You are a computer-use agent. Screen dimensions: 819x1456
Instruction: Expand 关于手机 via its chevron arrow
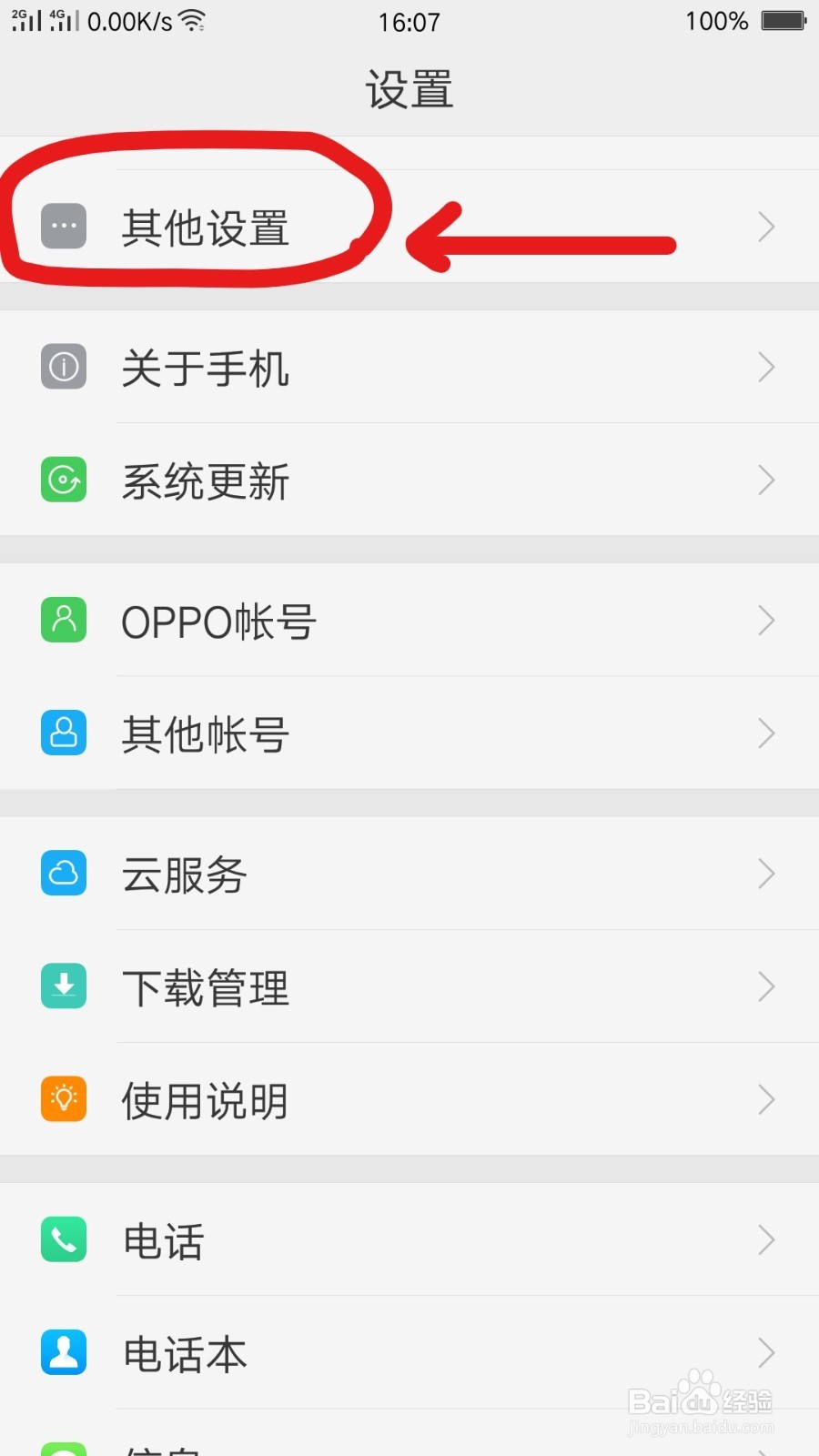pyautogui.click(x=765, y=367)
